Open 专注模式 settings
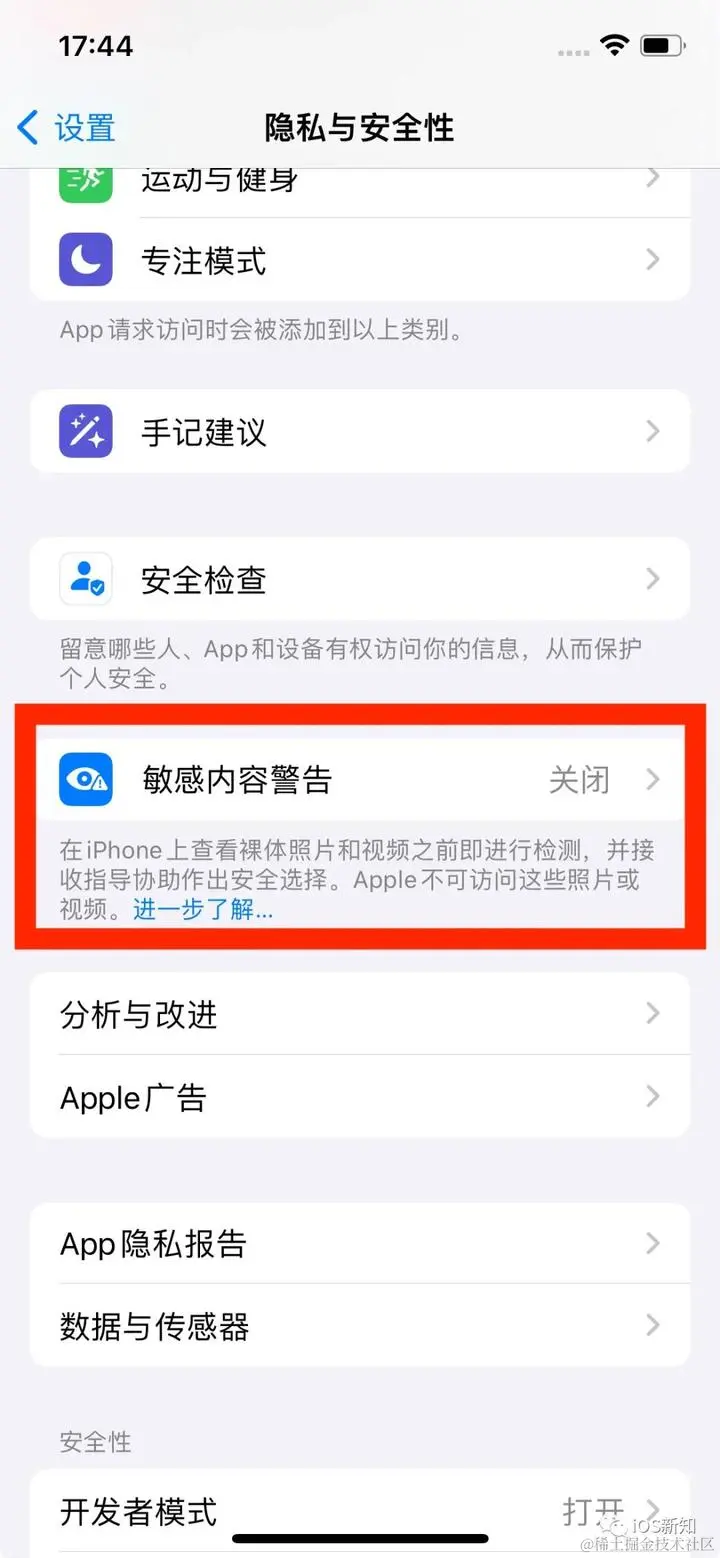The height and width of the screenshot is (1558, 720). (x=360, y=261)
